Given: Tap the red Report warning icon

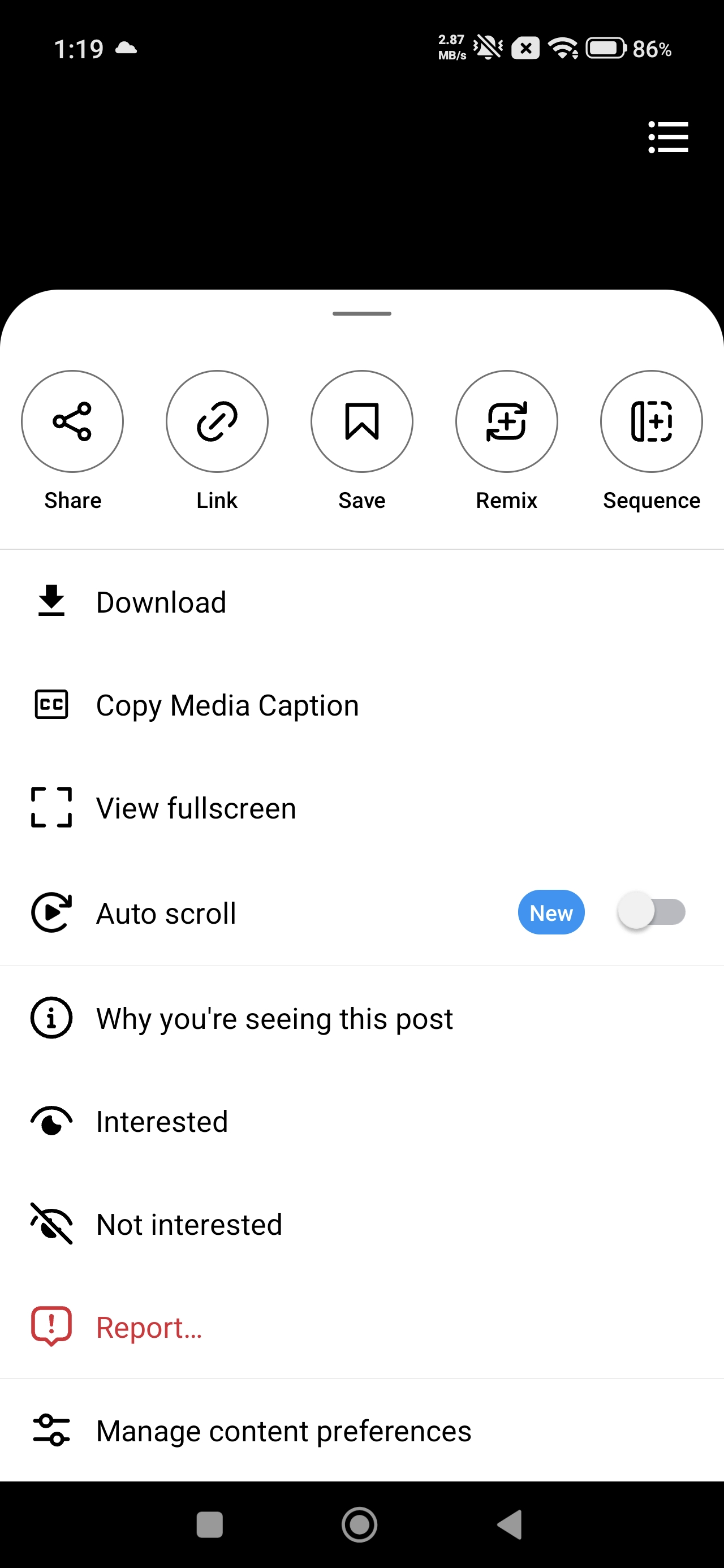Looking at the screenshot, I should click(x=51, y=1326).
